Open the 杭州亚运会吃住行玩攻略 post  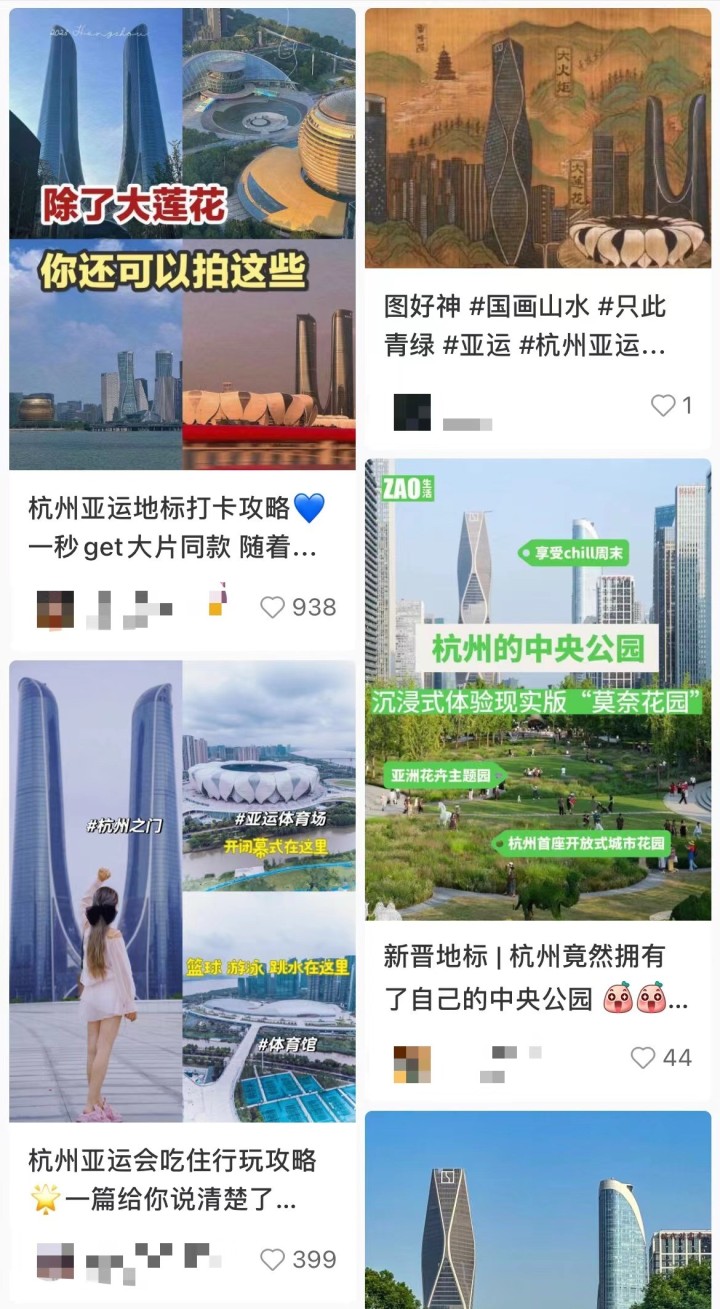[x=182, y=890]
